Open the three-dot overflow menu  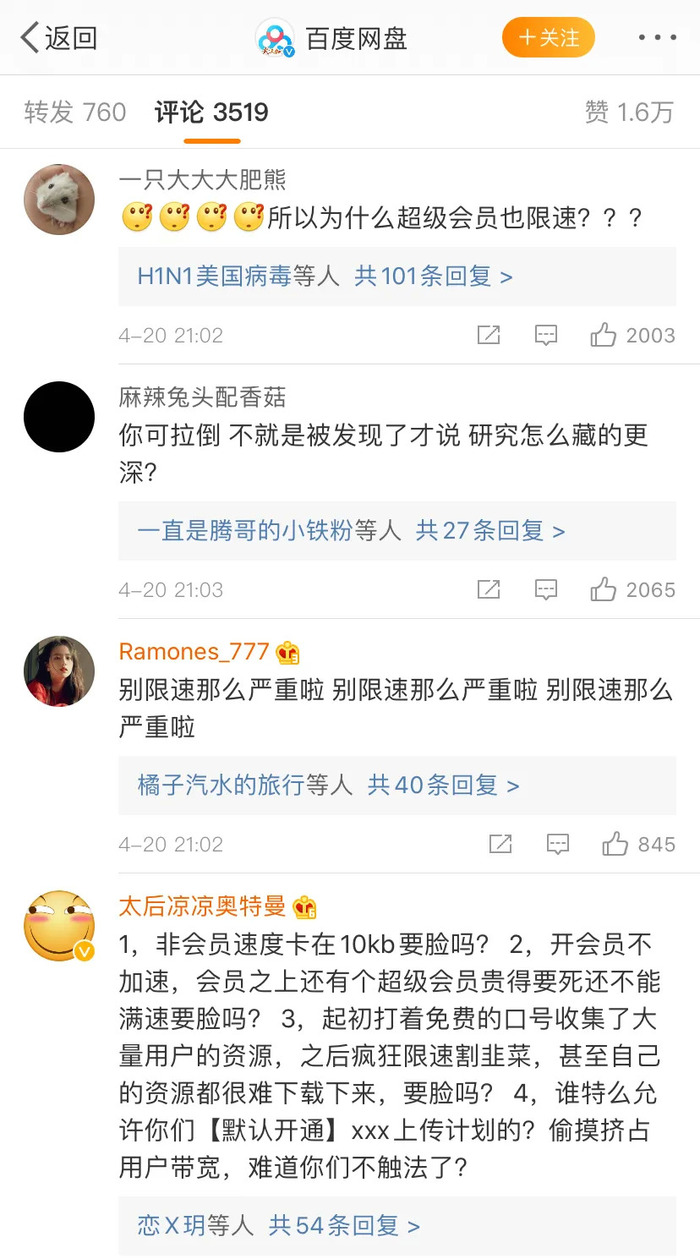pos(657,38)
